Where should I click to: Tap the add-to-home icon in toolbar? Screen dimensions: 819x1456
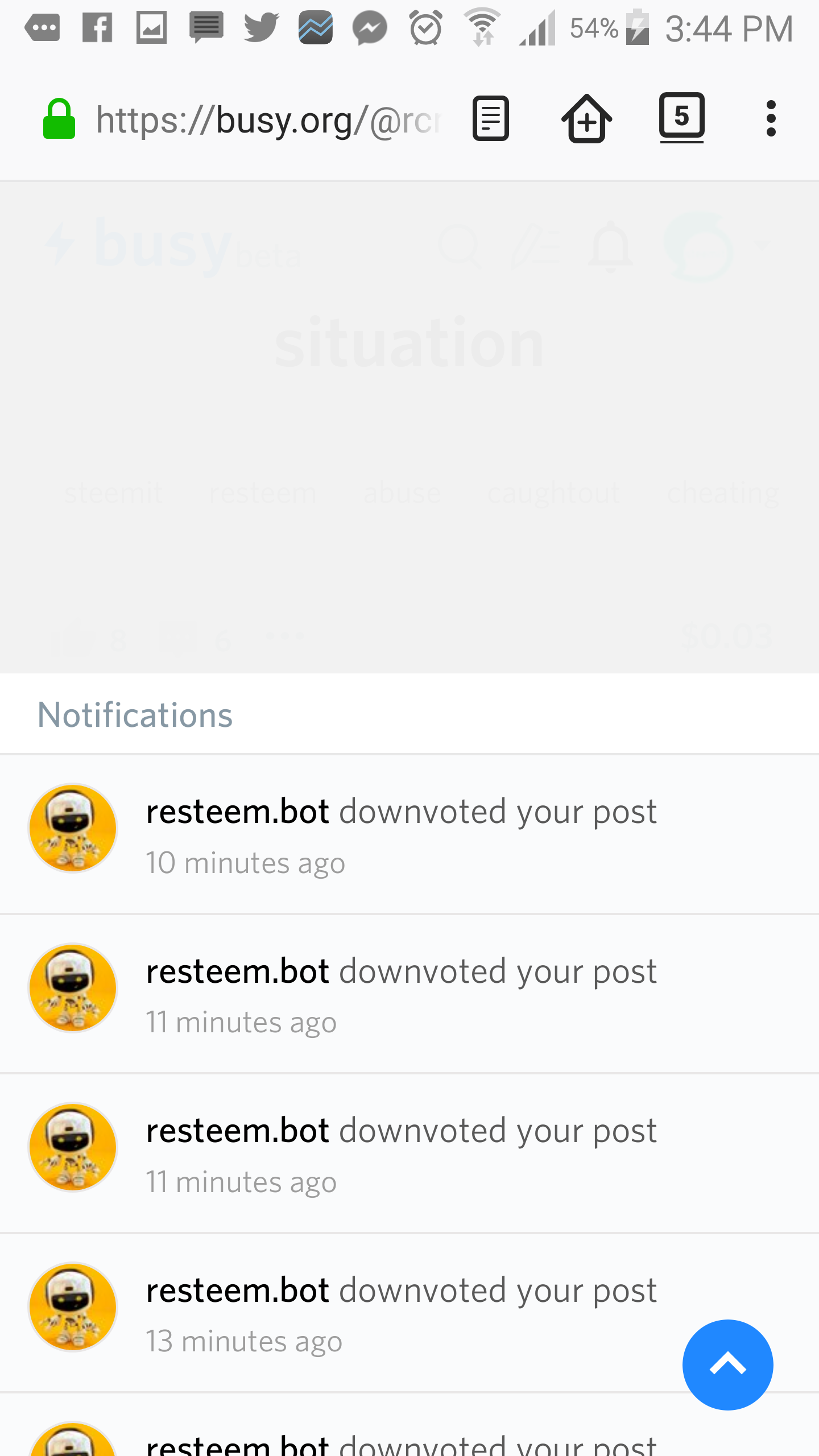pyautogui.click(x=586, y=118)
